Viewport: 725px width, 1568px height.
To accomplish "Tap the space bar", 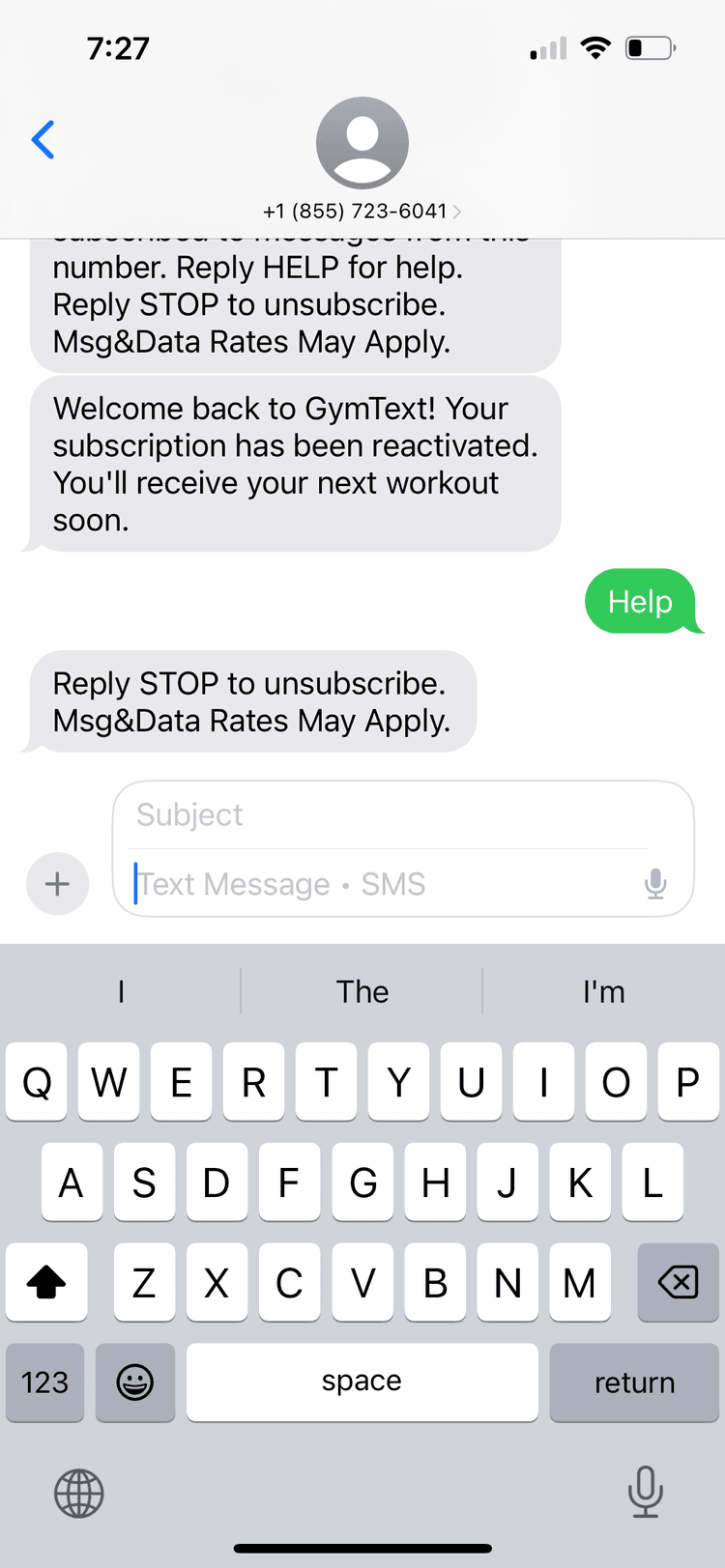I will (x=362, y=1383).
